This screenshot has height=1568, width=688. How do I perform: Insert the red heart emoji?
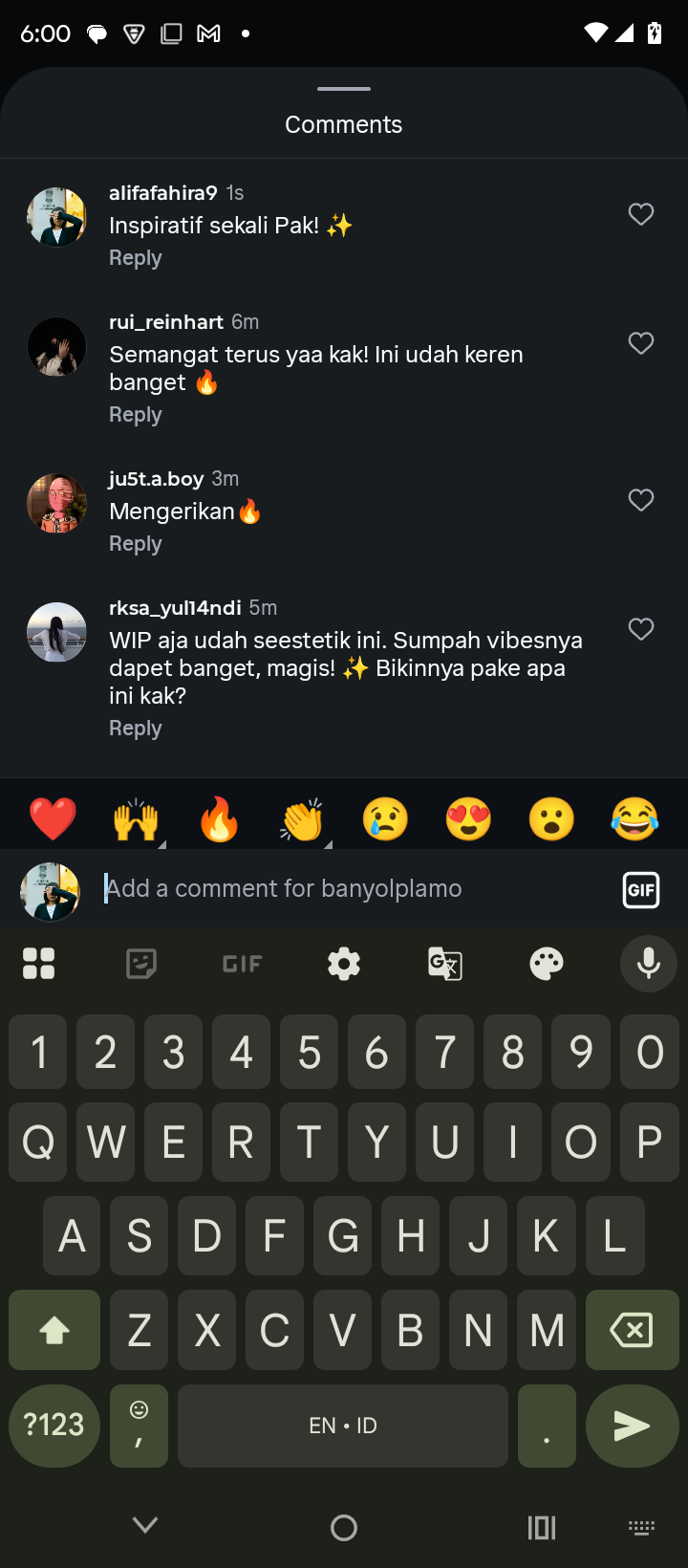[53, 819]
